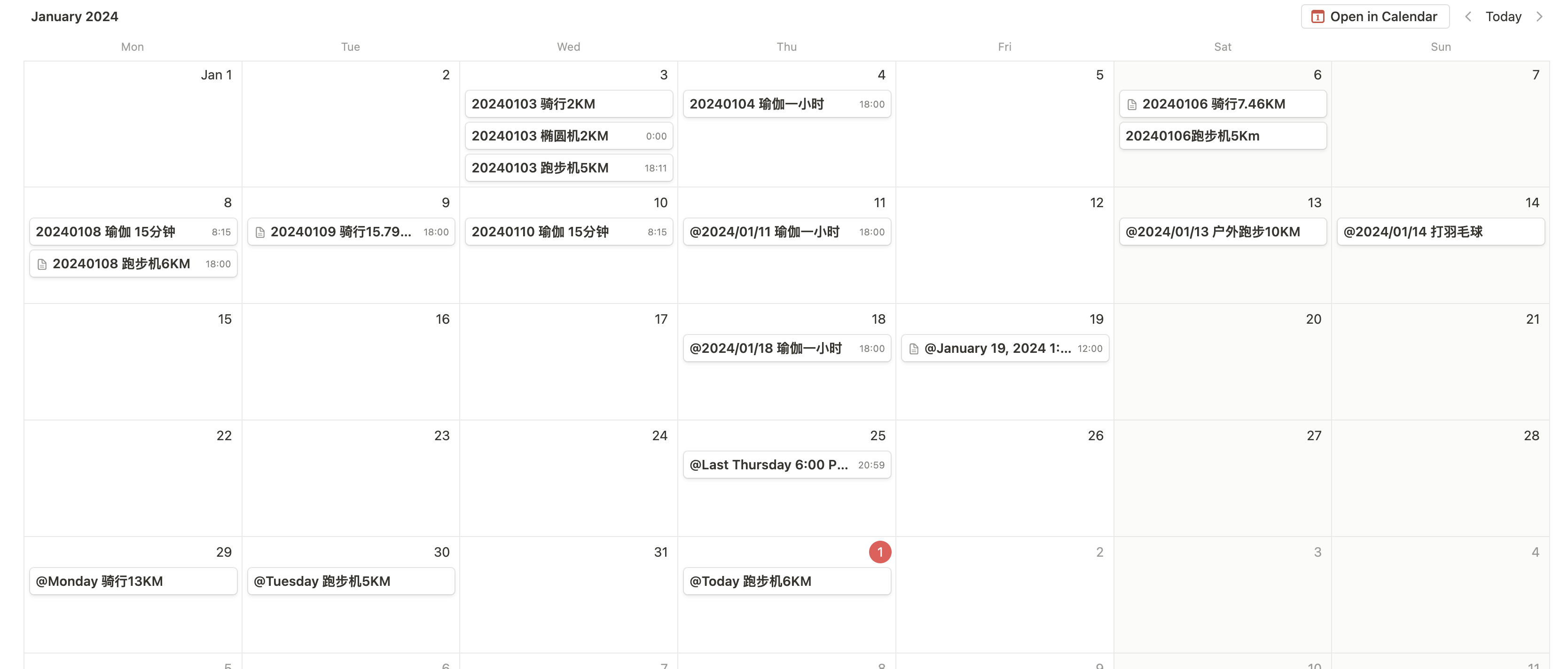The height and width of the screenshot is (669, 1568).
Task: Open the 20240103 骑行2KM entry
Action: point(568,104)
